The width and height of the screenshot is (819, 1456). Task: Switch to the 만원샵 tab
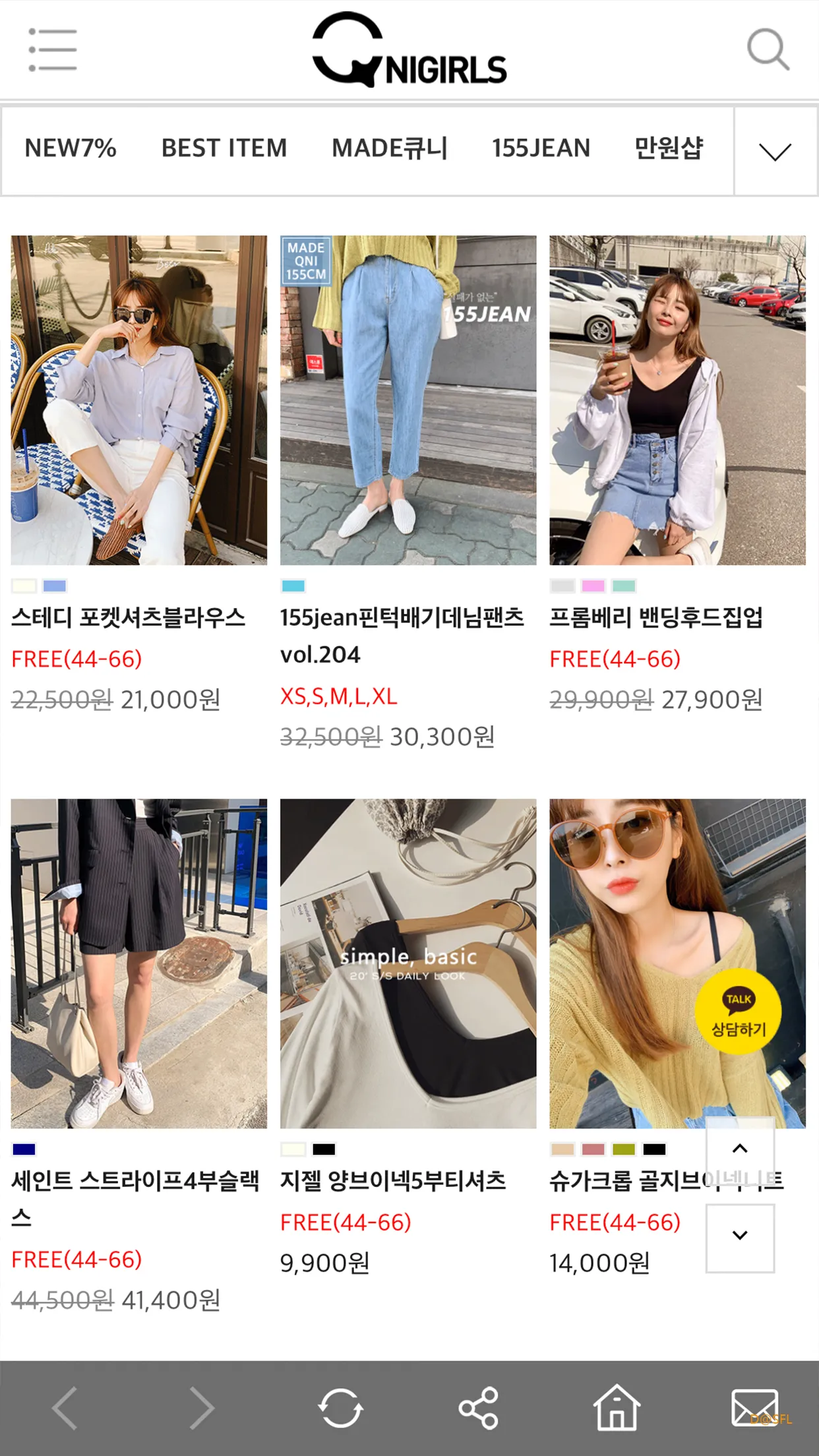(669, 148)
